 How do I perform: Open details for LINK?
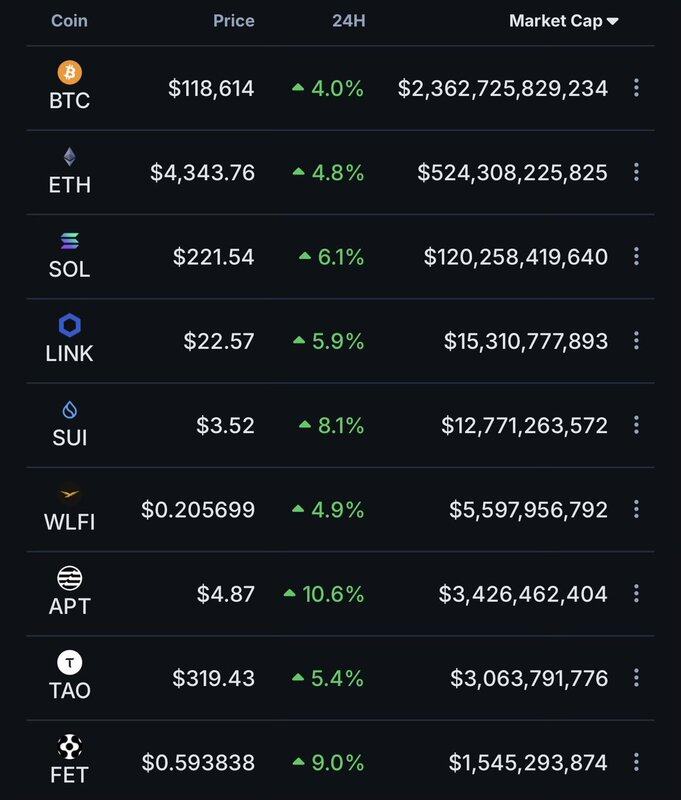[69, 339]
